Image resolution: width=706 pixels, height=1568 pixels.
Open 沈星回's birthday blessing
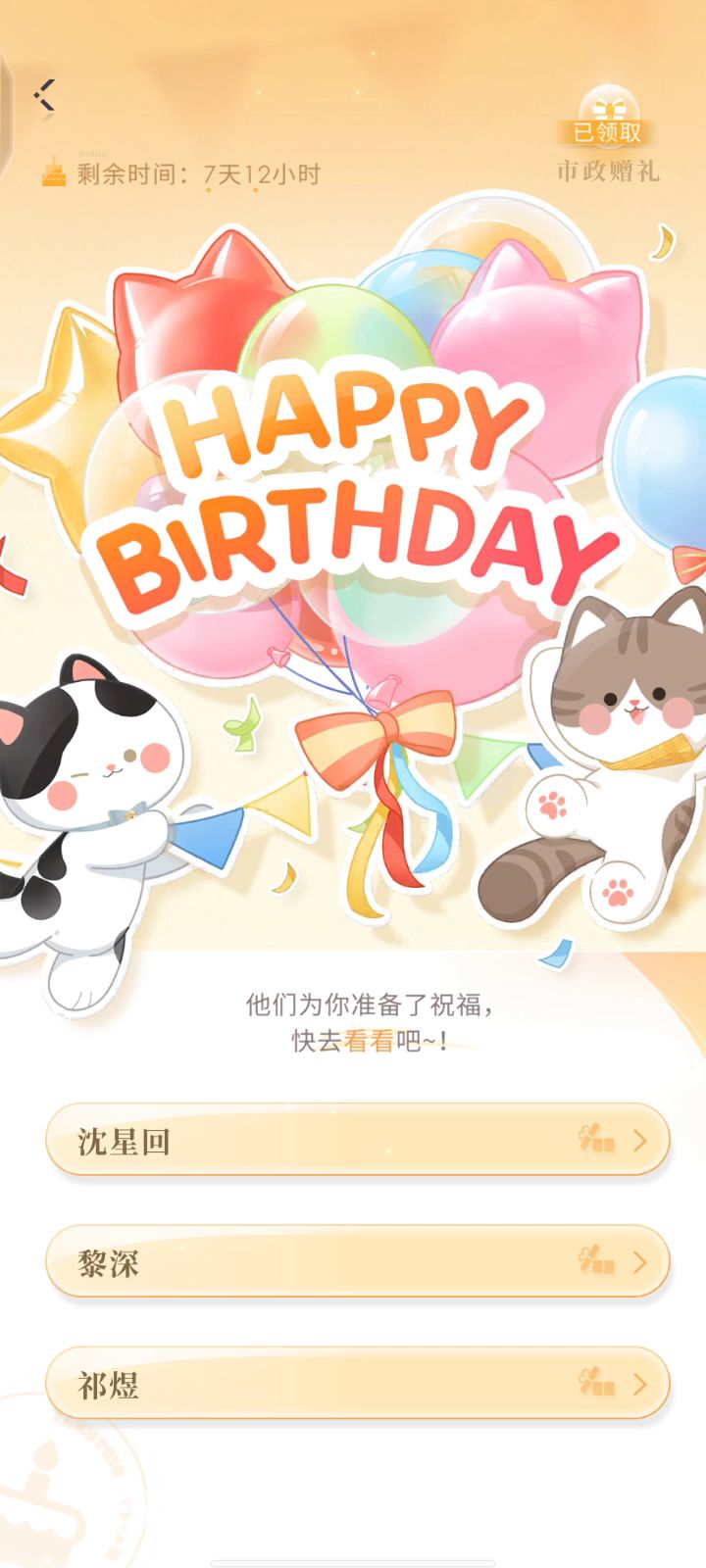(x=357, y=1140)
